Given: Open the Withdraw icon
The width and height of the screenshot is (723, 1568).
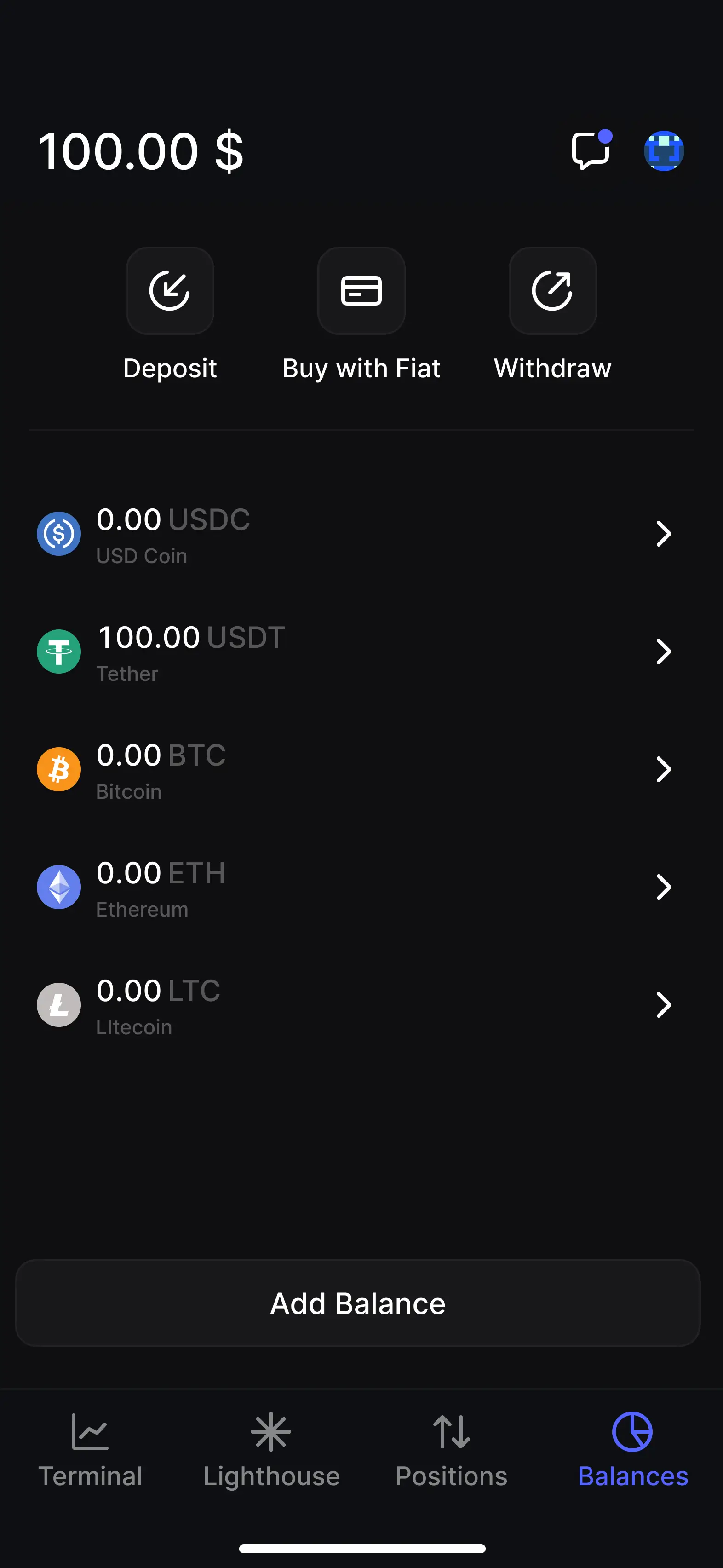Looking at the screenshot, I should point(552,291).
